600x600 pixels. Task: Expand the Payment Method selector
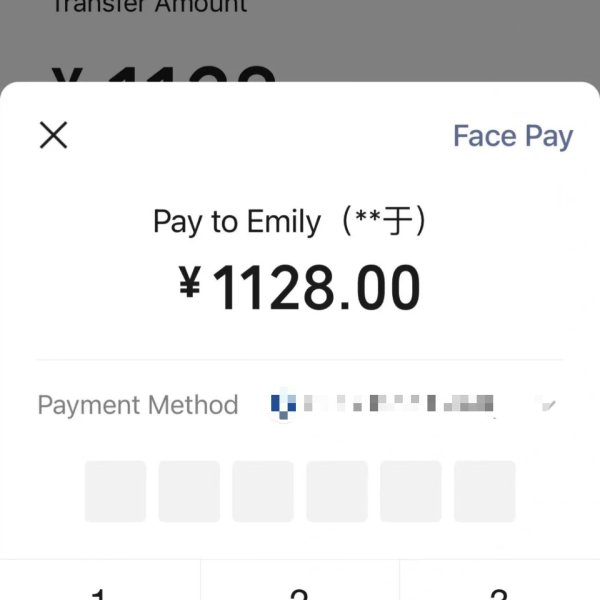coord(546,405)
